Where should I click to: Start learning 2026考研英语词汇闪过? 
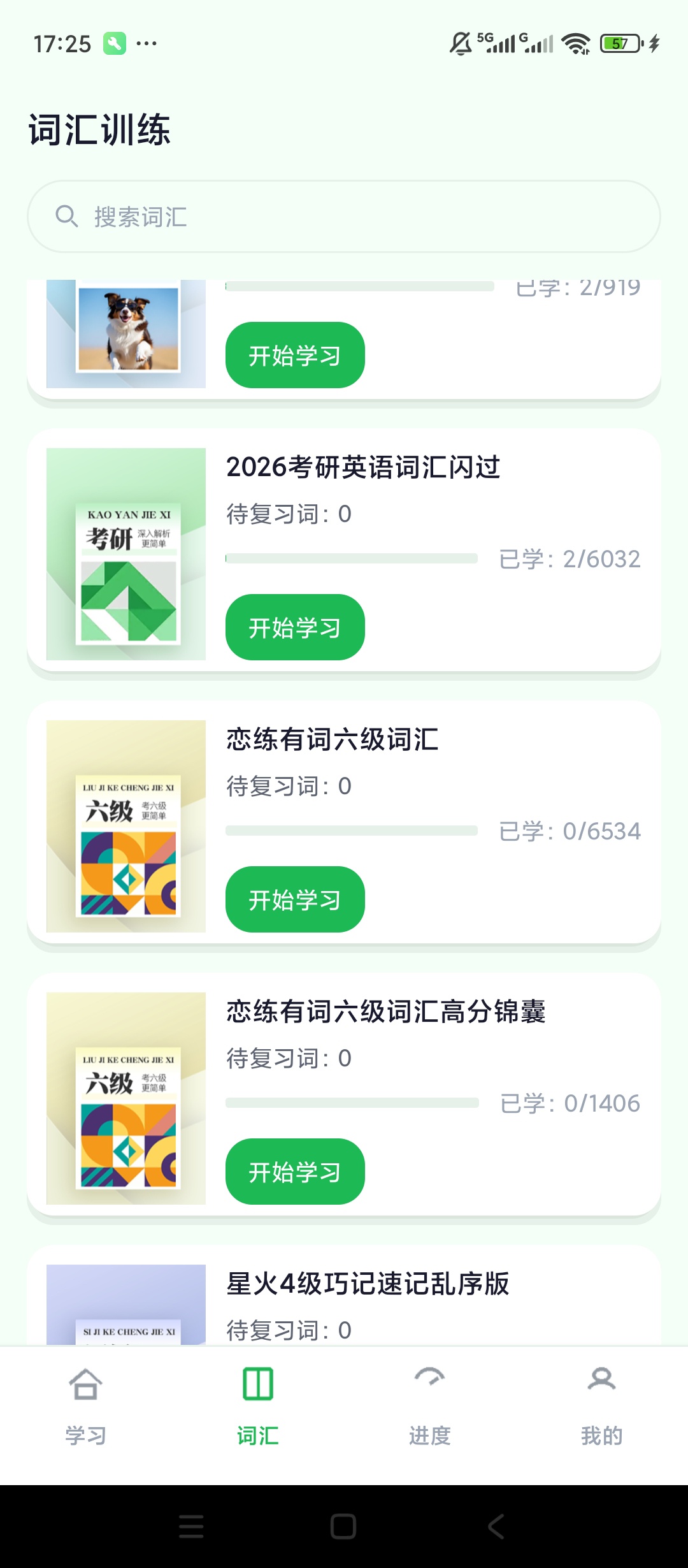pos(295,627)
